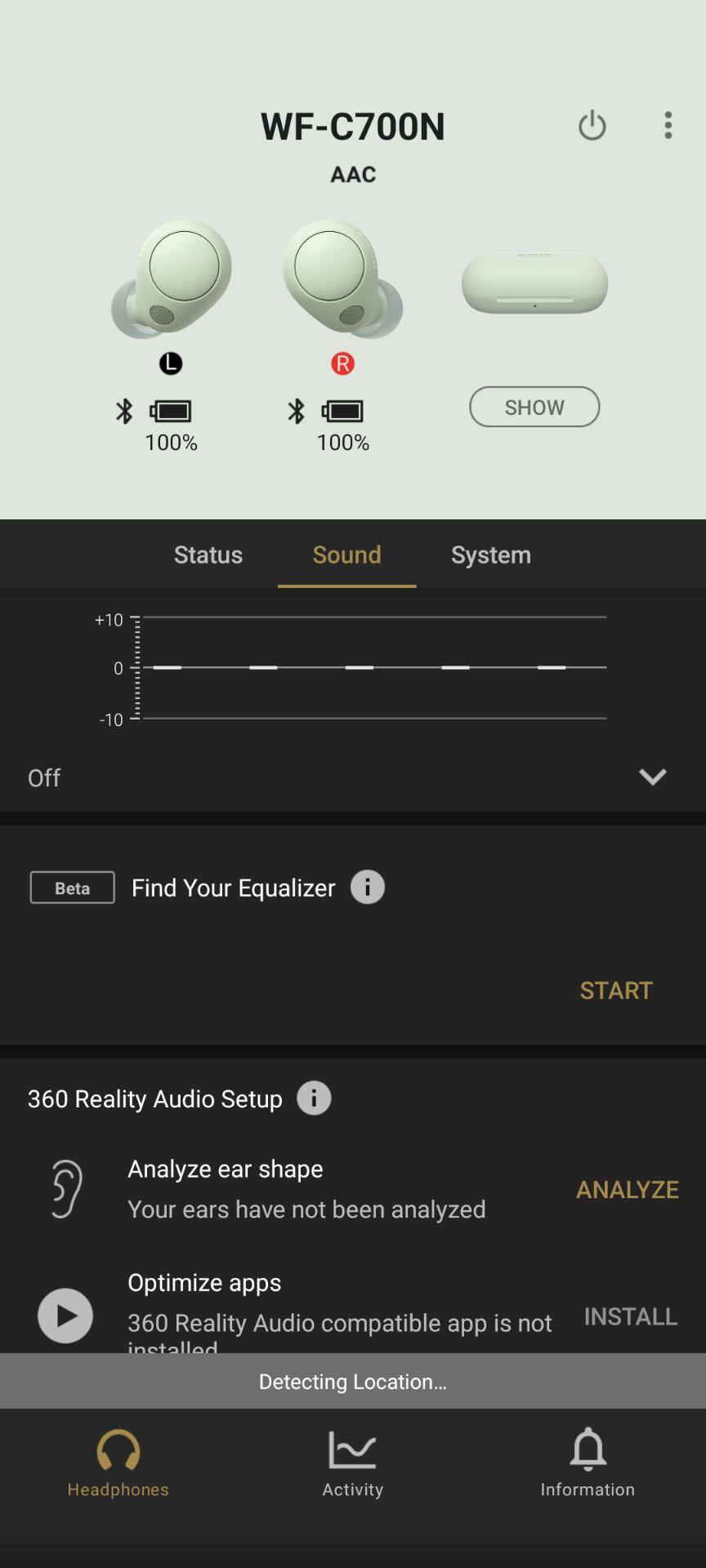View info about 360 Reality Audio Setup
Viewport: 706px width, 1568px height.
tap(314, 1098)
